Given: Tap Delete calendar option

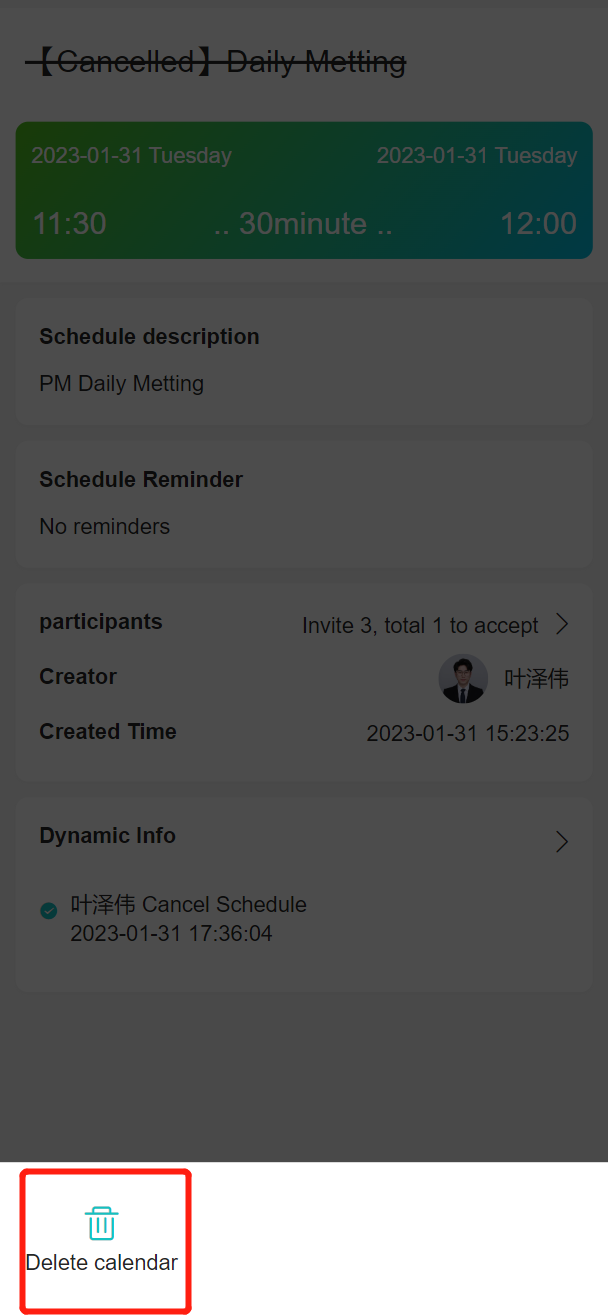Looking at the screenshot, I should coord(102,1240).
